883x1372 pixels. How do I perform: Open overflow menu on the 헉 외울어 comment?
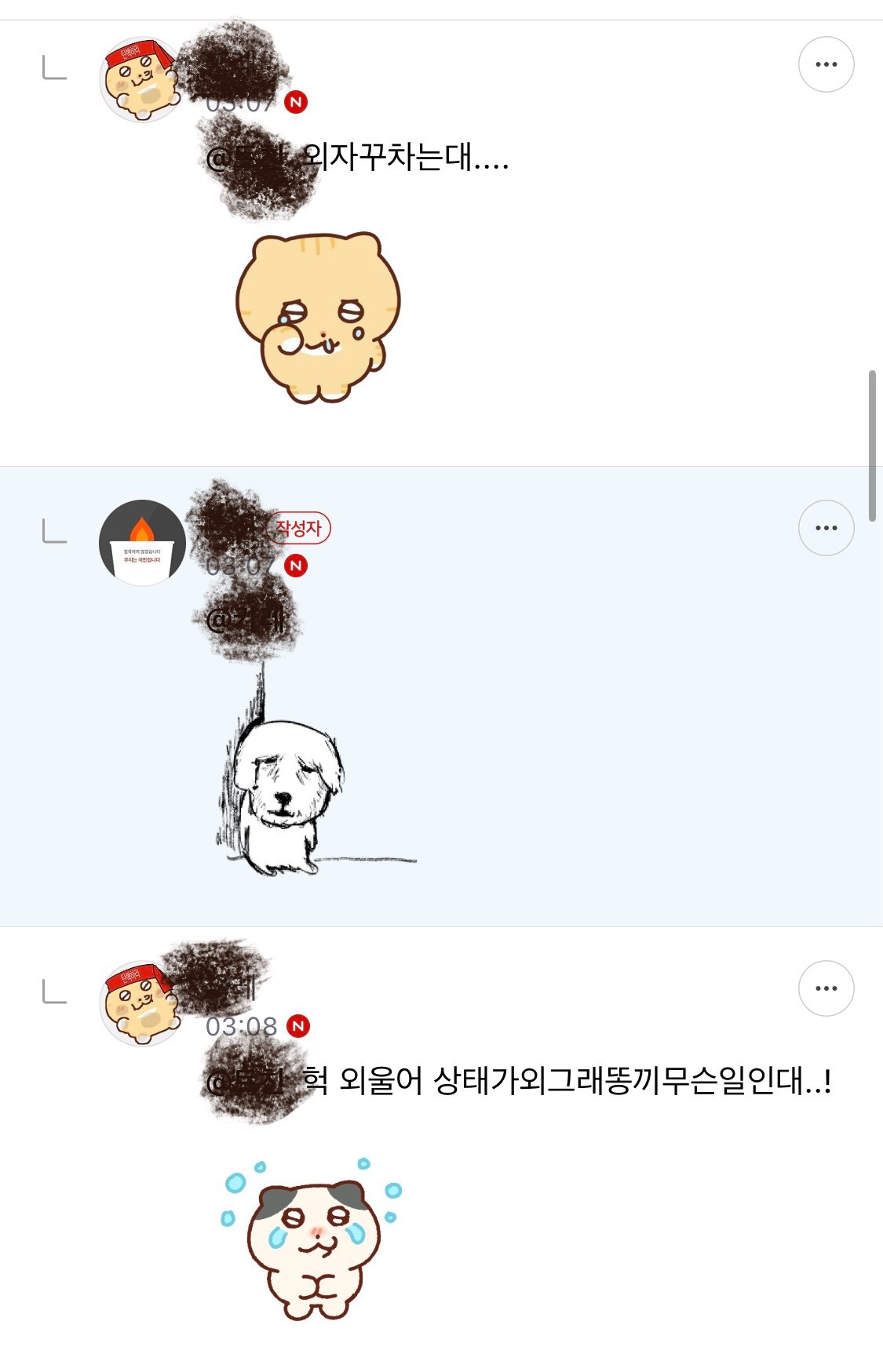pyautogui.click(x=826, y=988)
